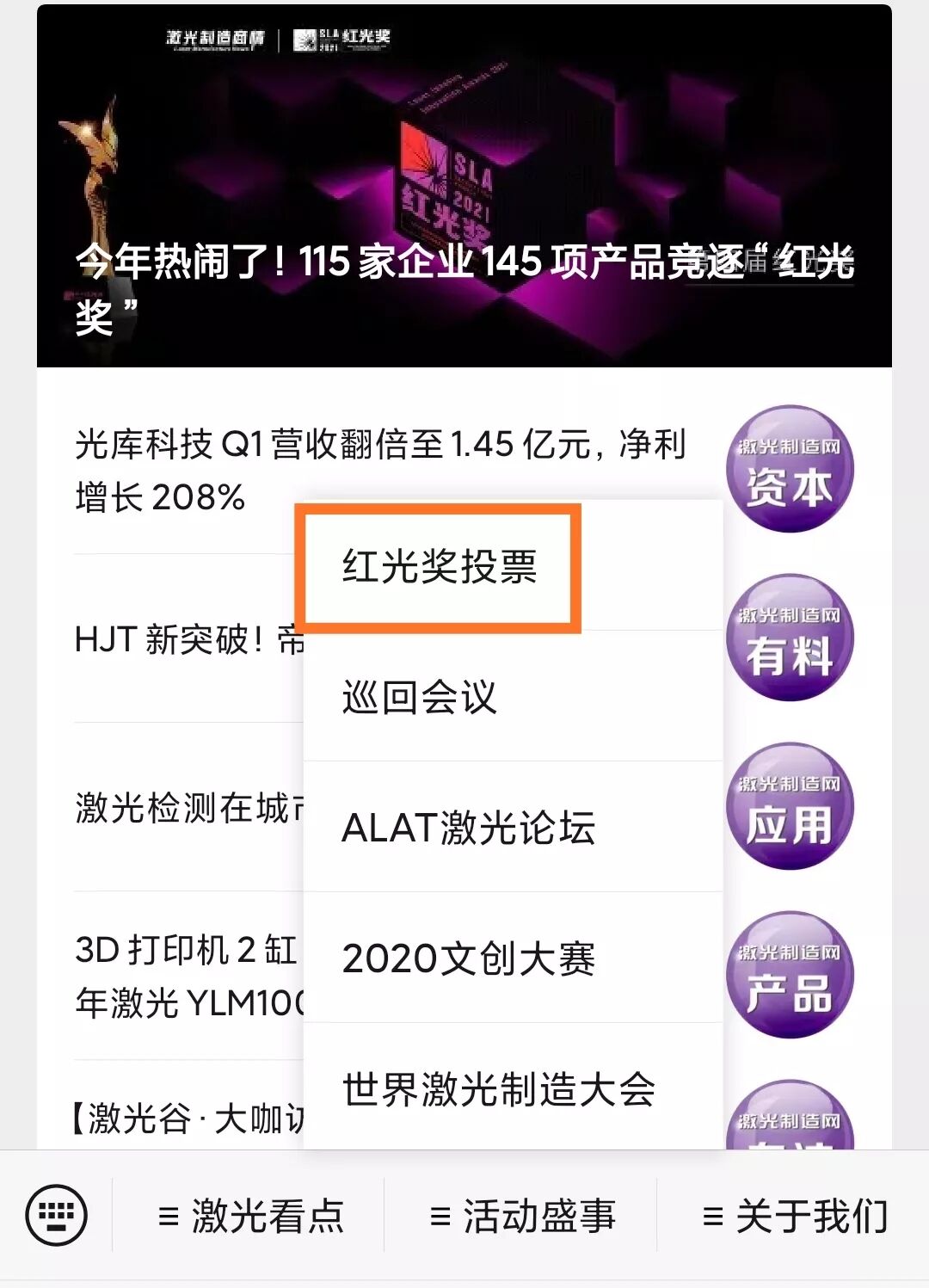Select 世界激光制造大会 from the menu
The width and height of the screenshot is (929, 1288).
(499, 1088)
